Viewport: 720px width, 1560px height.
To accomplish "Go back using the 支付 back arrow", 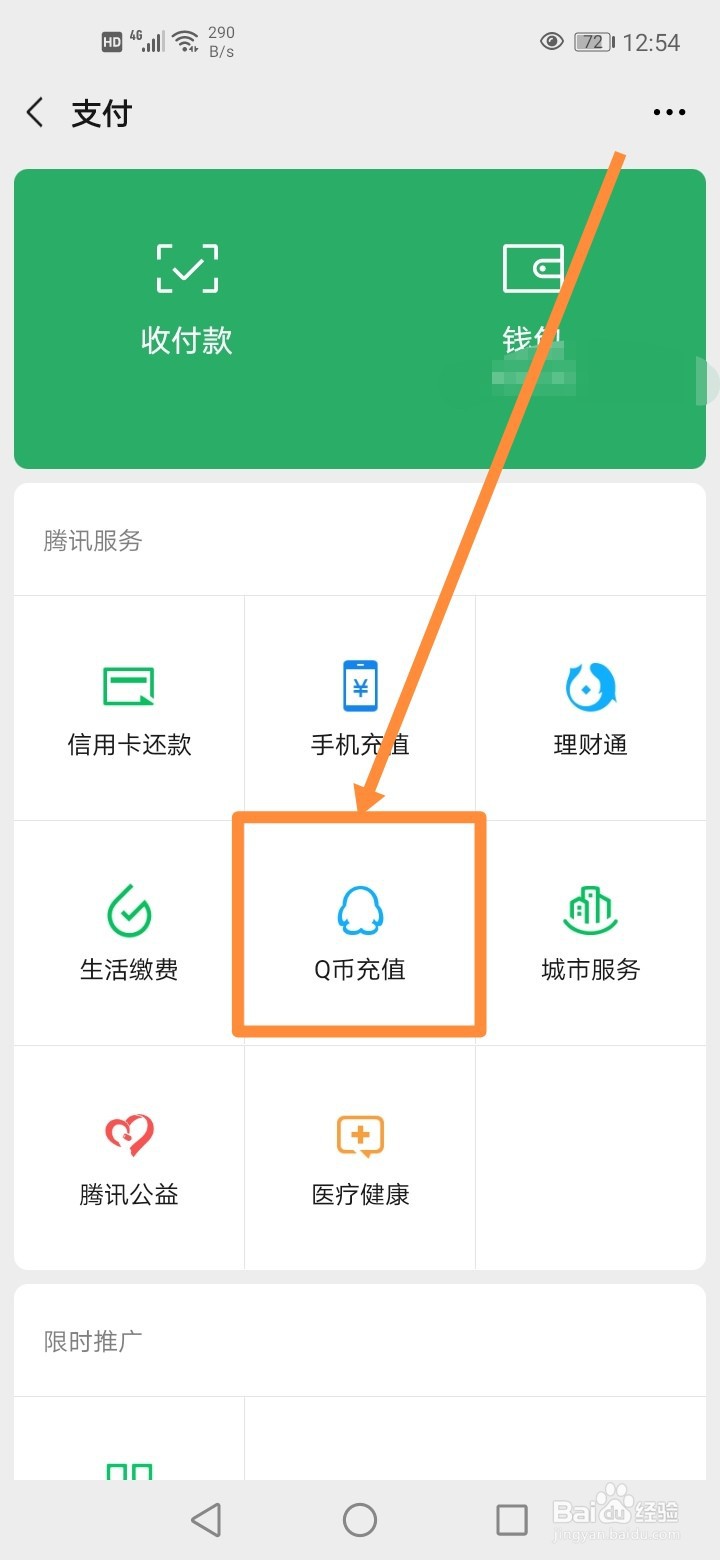I will click(x=35, y=112).
